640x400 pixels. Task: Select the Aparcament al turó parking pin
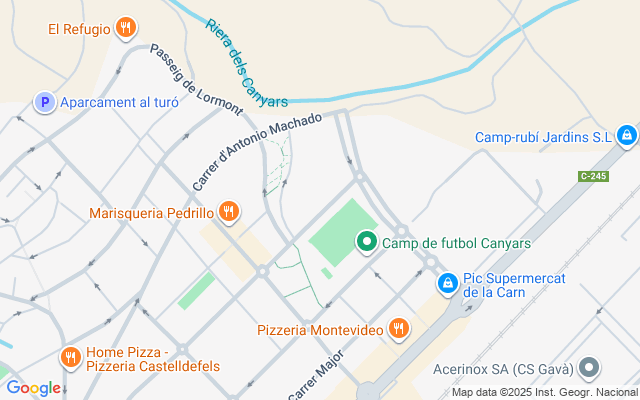click(x=44, y=102)
